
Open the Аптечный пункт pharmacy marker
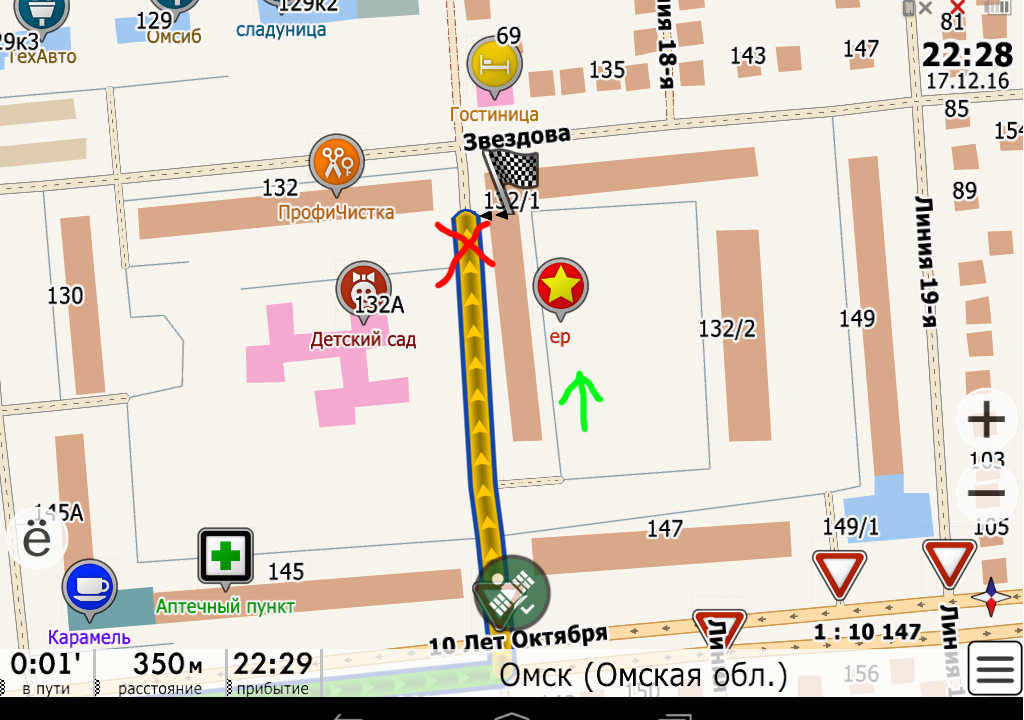click(x=225, y=559)
